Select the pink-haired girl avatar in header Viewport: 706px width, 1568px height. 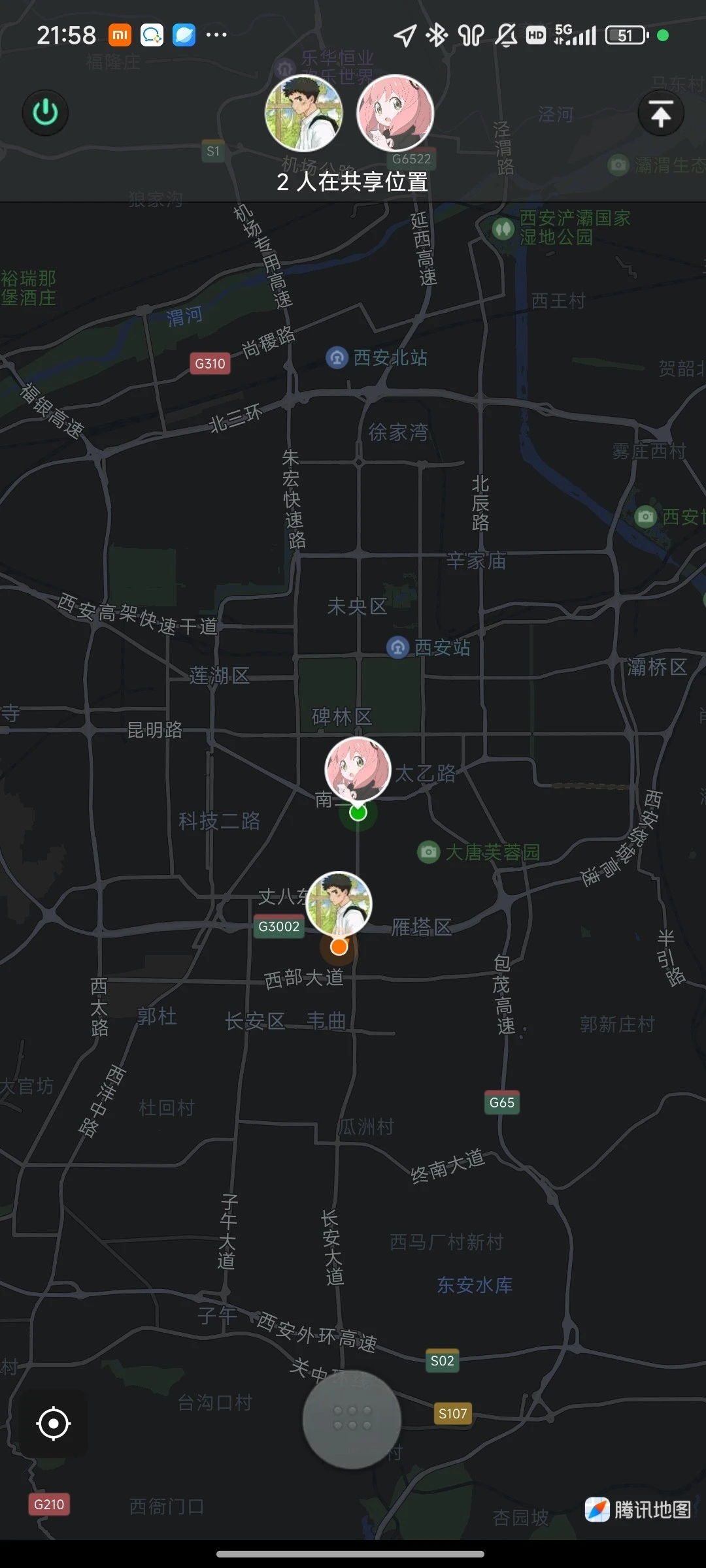coord(395,113)
